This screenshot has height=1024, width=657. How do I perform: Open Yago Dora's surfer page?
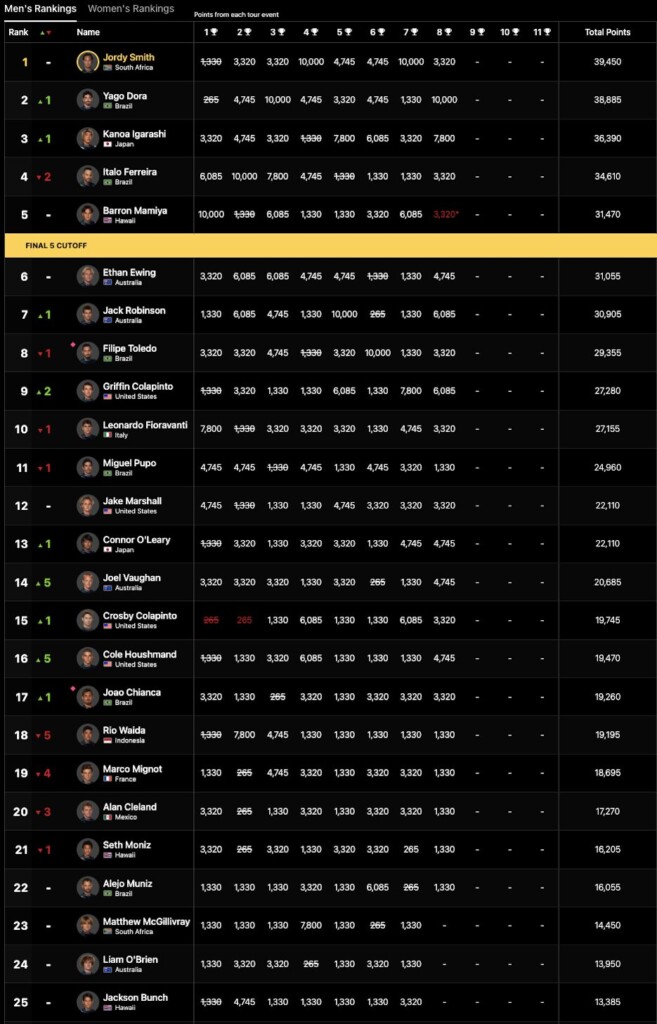pyautogui.click(x=124, y=95)
